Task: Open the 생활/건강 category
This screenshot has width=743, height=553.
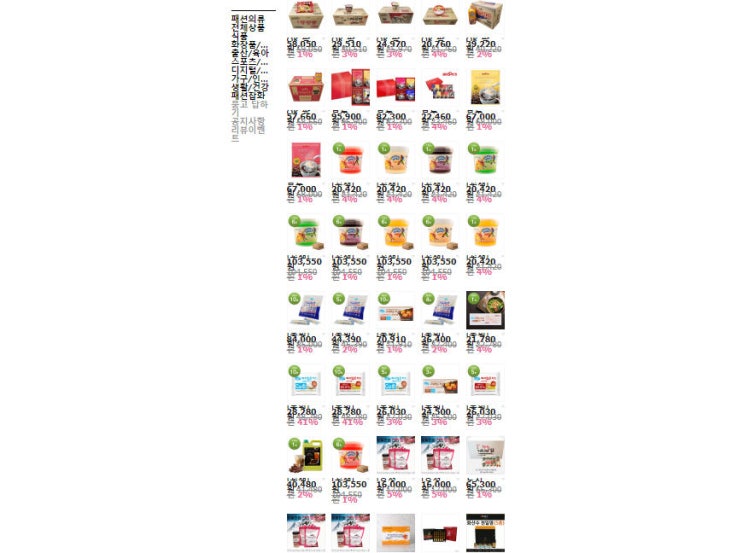Action: 250,87
